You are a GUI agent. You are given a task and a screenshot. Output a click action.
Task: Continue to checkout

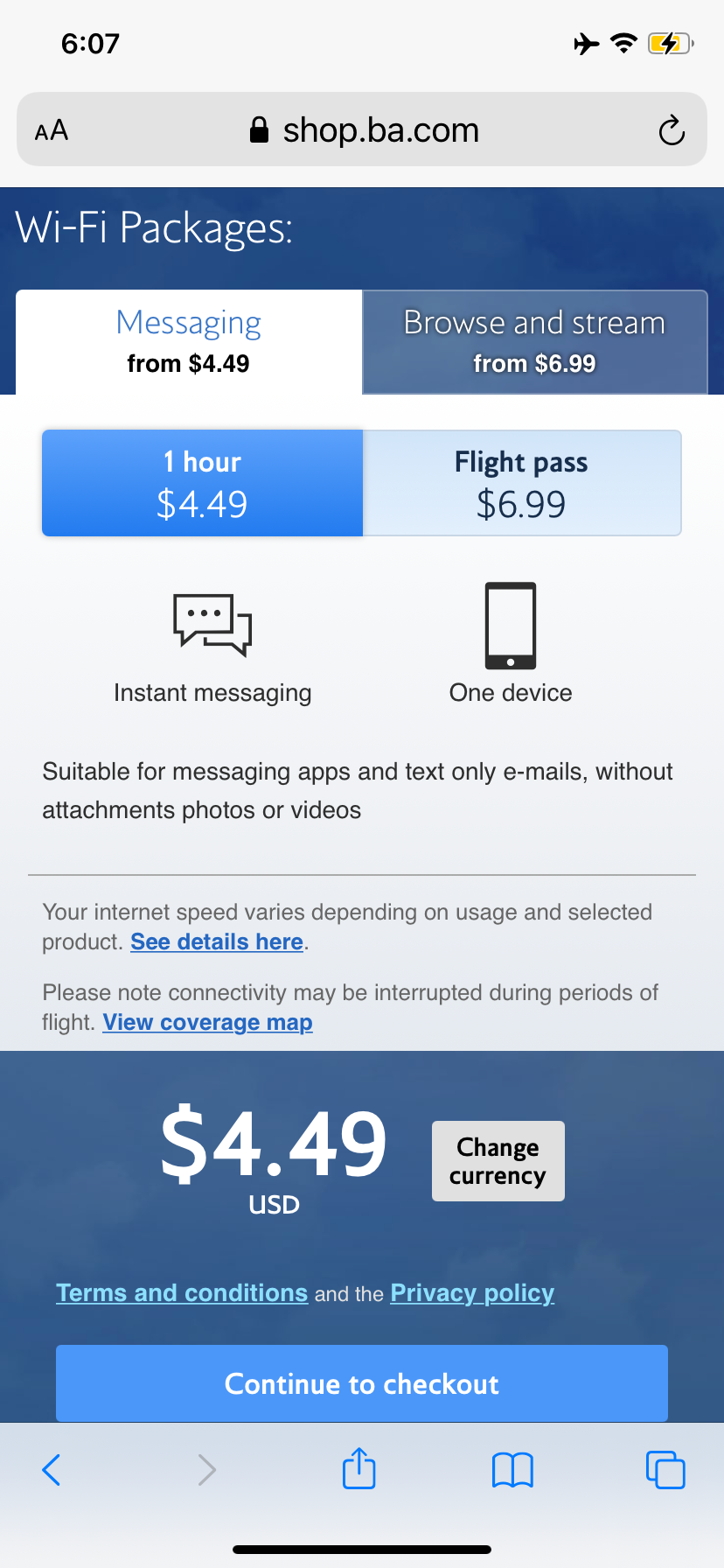pyautogui.click(x=362, y=1383)
